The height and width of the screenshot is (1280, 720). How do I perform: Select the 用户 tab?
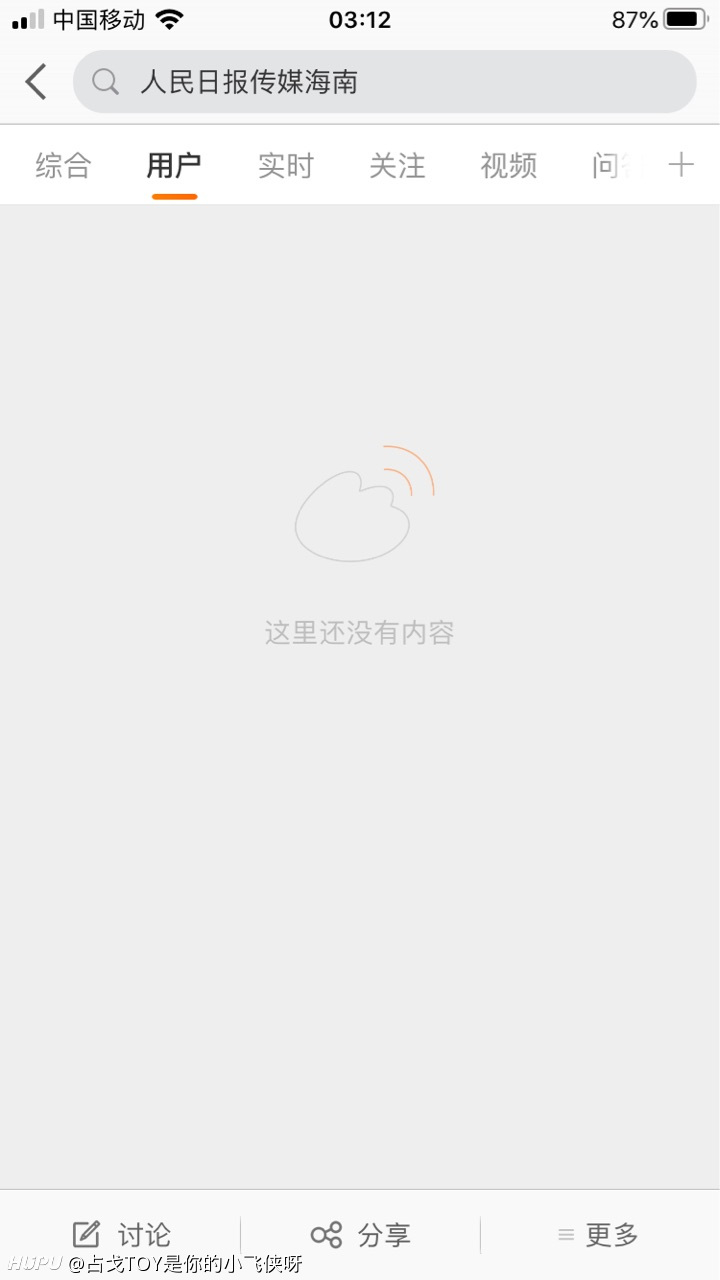point(174,166)
